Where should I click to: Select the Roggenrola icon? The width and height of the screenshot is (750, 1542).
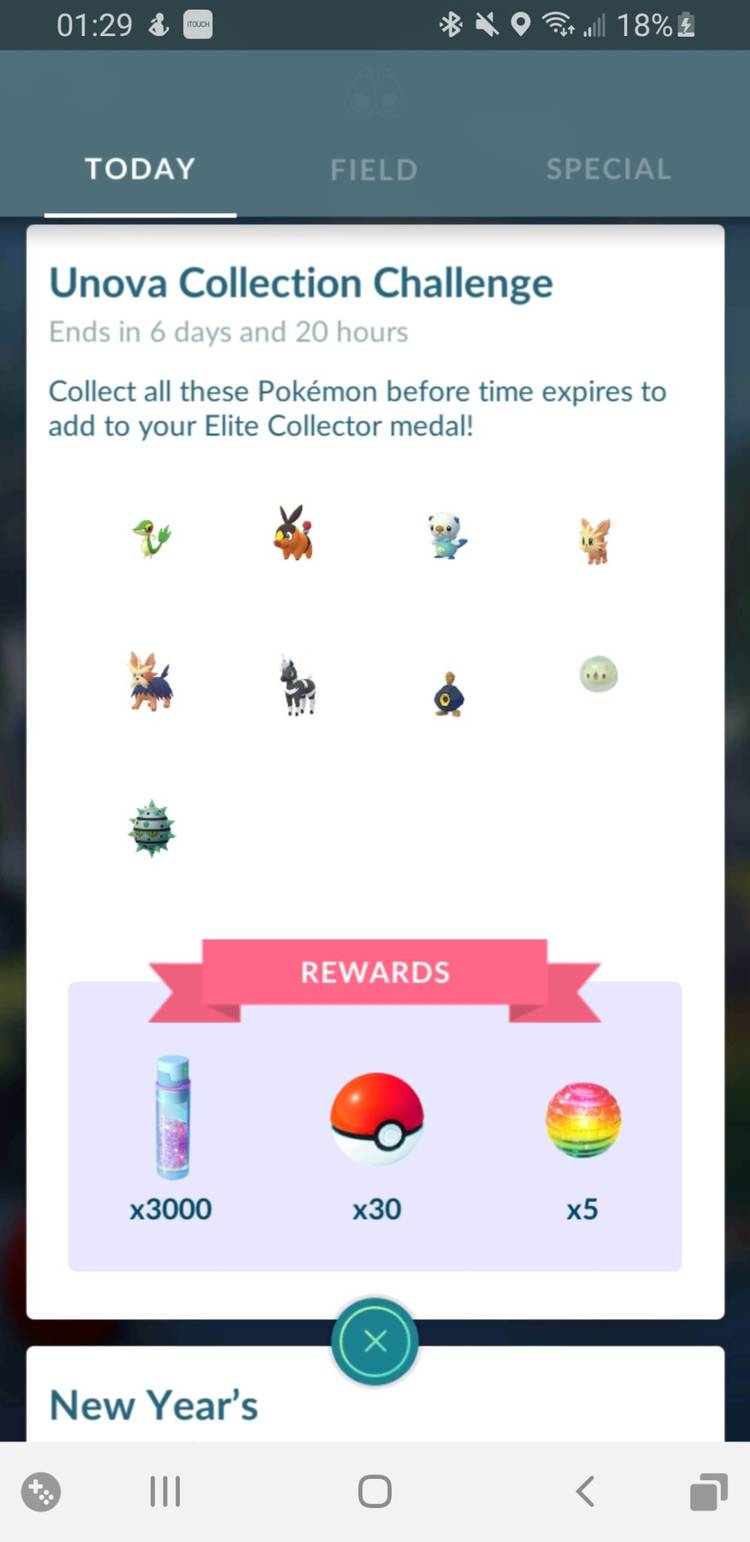[x=447, y=690]
